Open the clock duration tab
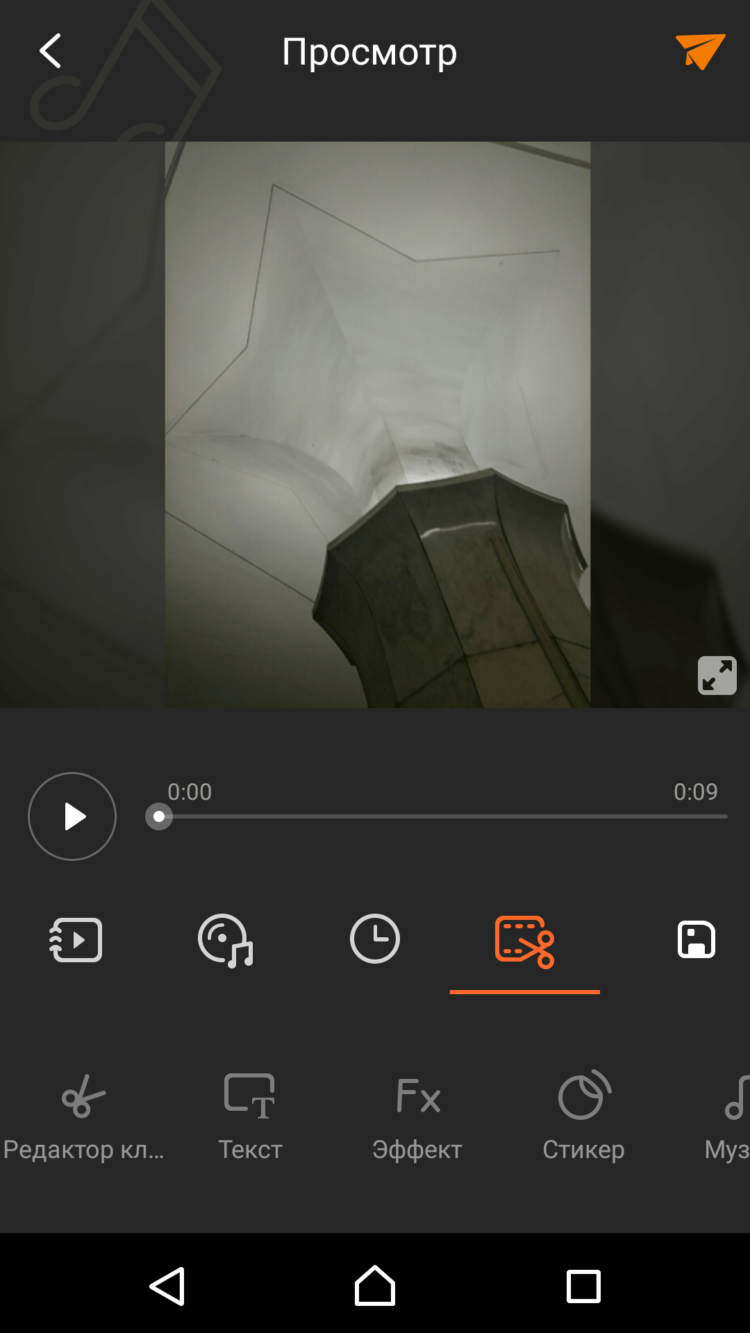The image size is (750, 1333). coord(375,940)
